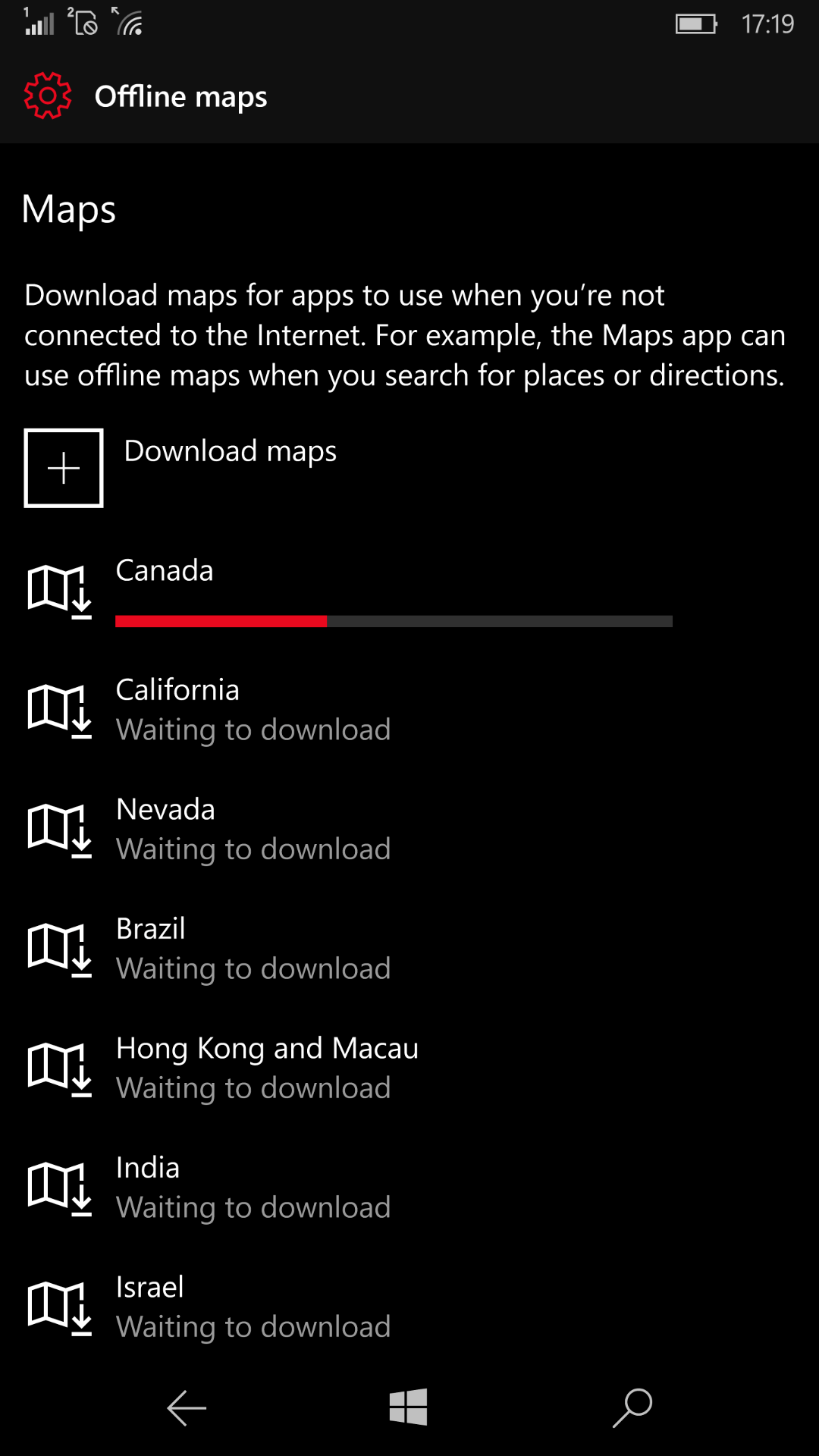Tap the Download maps plus button
Image resolution: width=819 pixels, height=1456 pixels.
click(x=64, y=468)
